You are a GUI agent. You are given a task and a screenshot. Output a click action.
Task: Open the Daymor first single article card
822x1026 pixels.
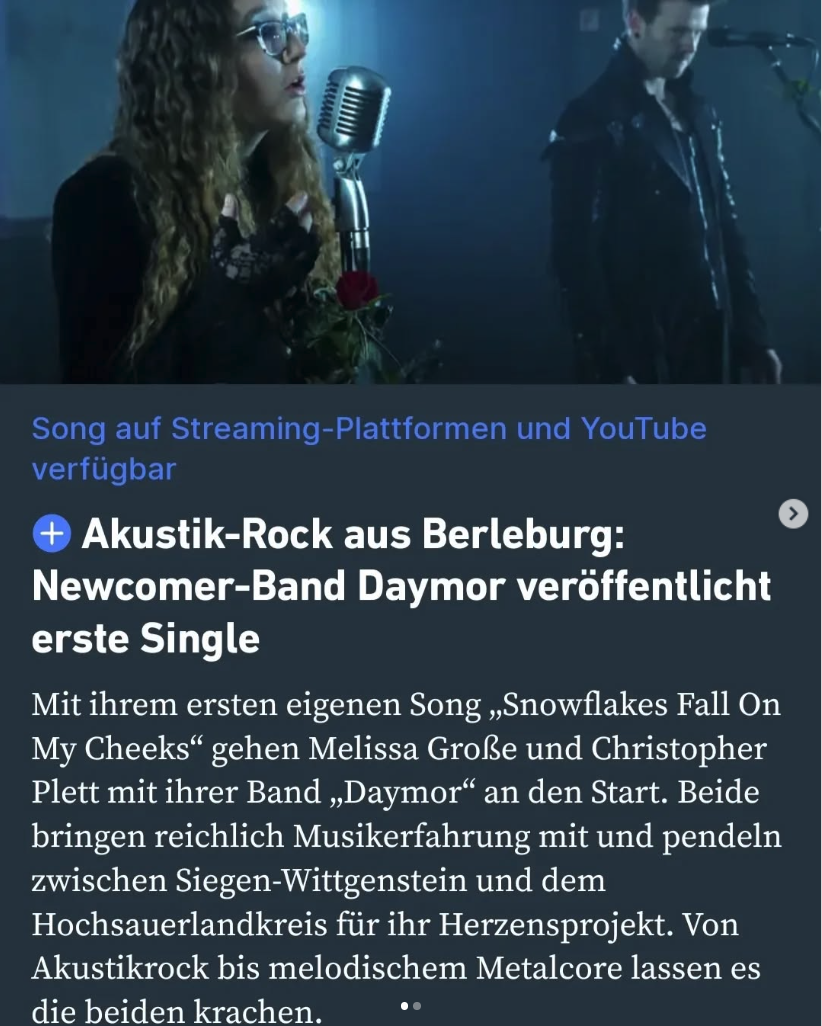click(x=400, y=586)
